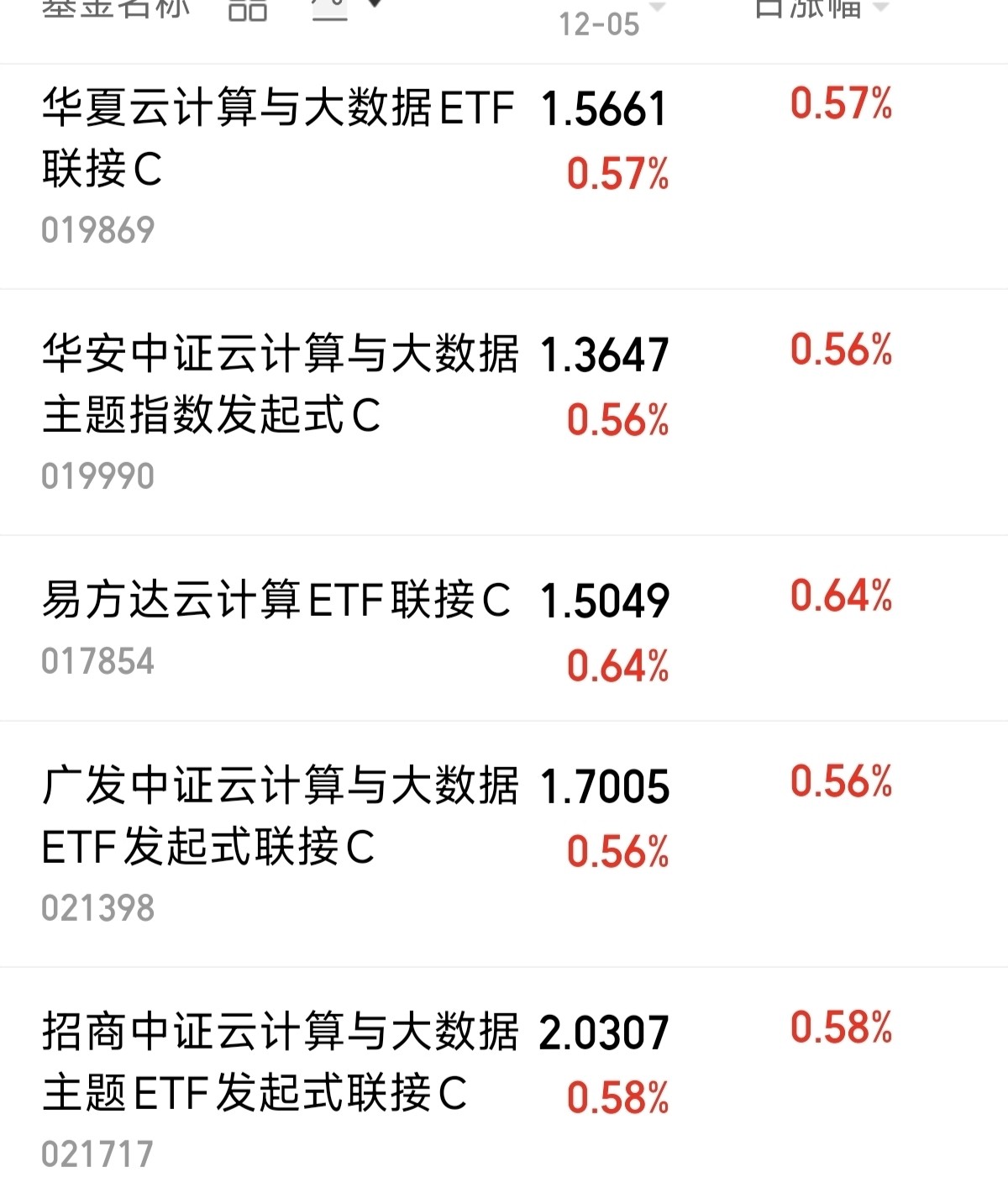Select 招商中证云计算与大数据主题ETF发起式联接C fund
The width and height of the screenshot is (1008, 1188).
tap(279, 1062)
